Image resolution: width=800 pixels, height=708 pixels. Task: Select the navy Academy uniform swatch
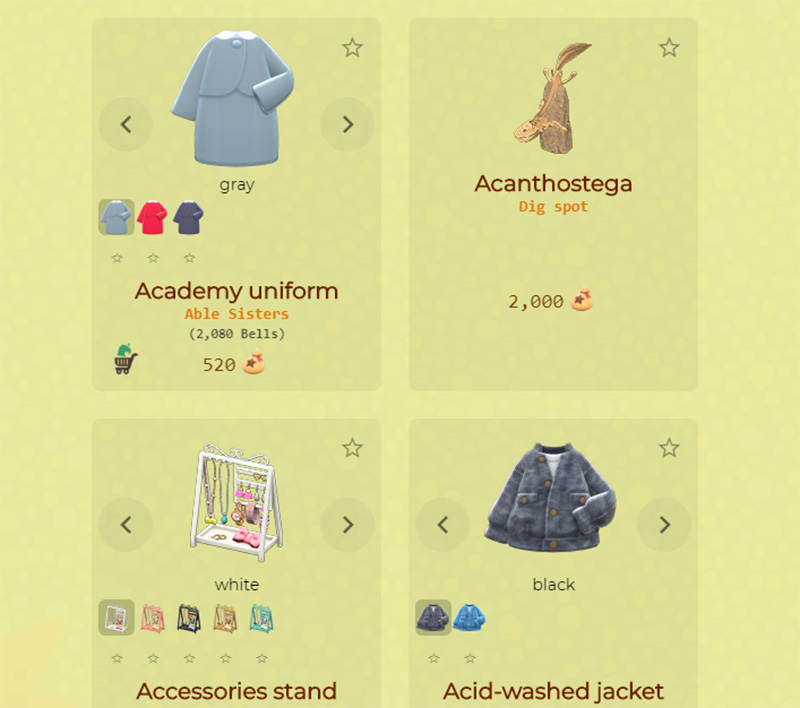click(x=188, y=217)
